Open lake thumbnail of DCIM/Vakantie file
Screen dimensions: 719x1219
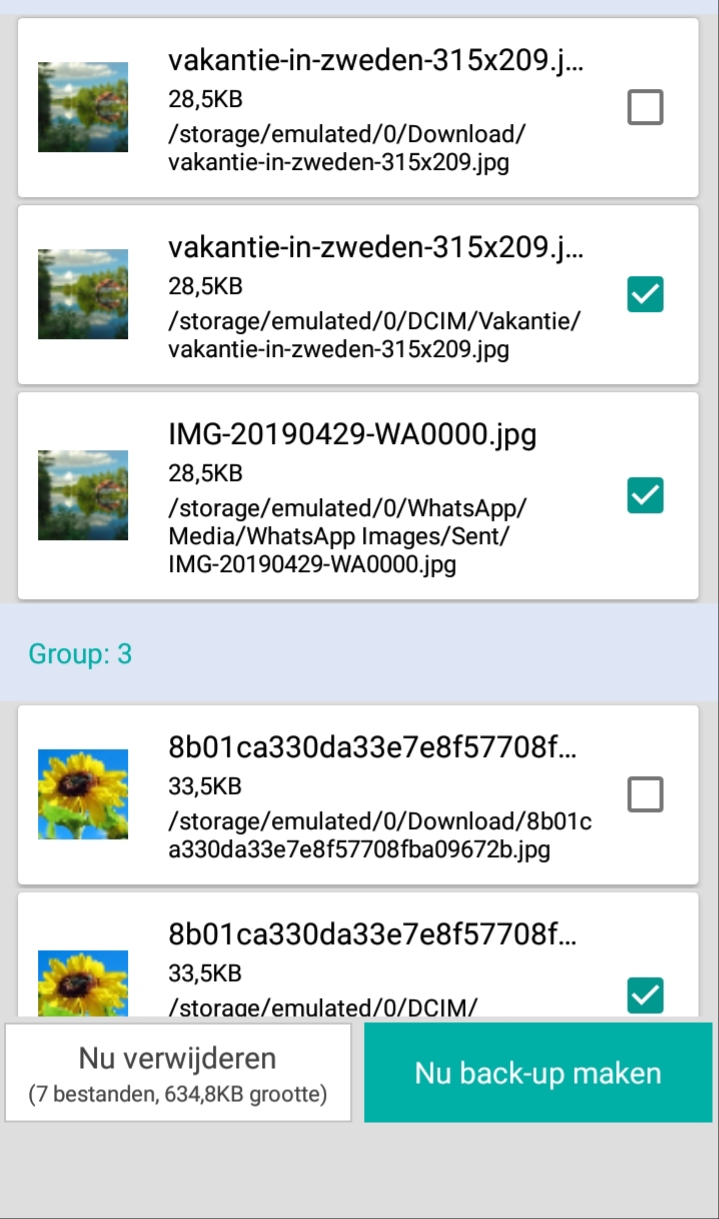[x=83, y=294]
